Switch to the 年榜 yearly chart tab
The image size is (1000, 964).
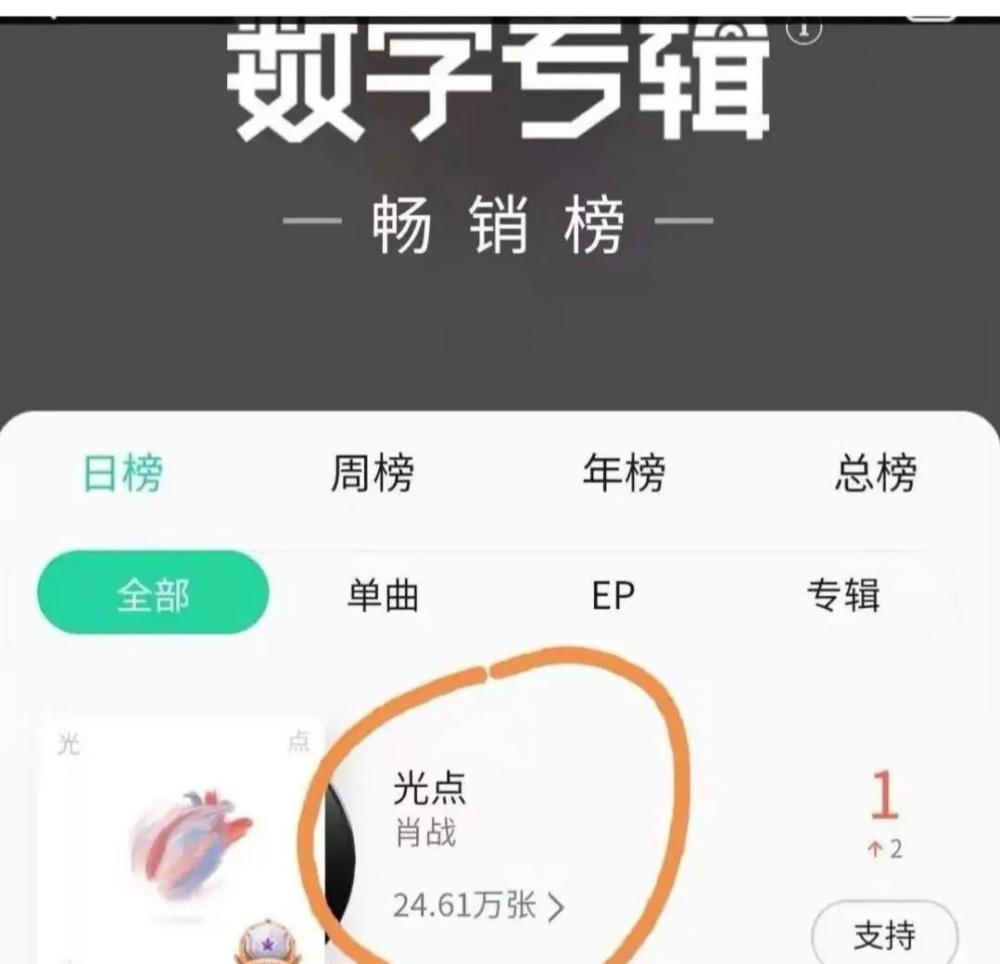click(624, 473)
